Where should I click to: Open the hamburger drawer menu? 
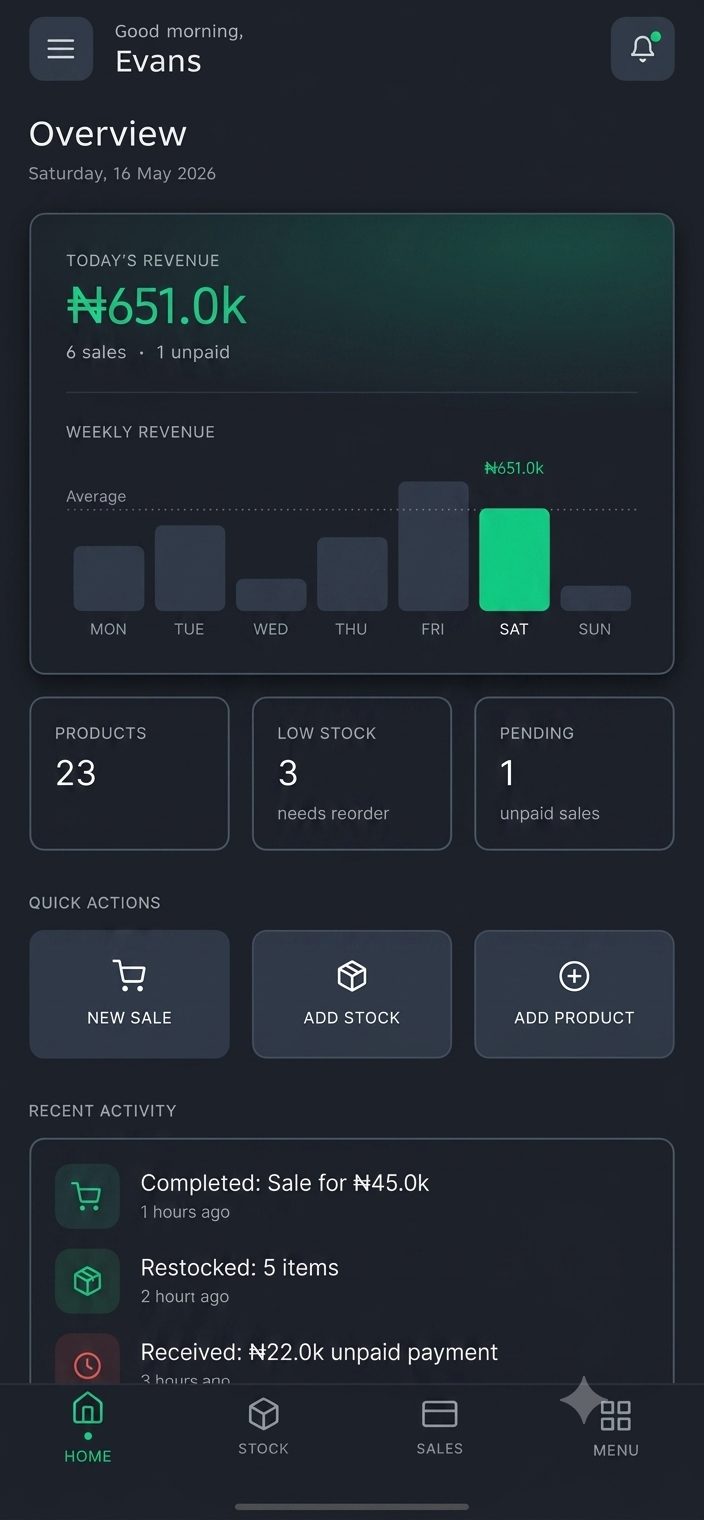tap(61, 49)
